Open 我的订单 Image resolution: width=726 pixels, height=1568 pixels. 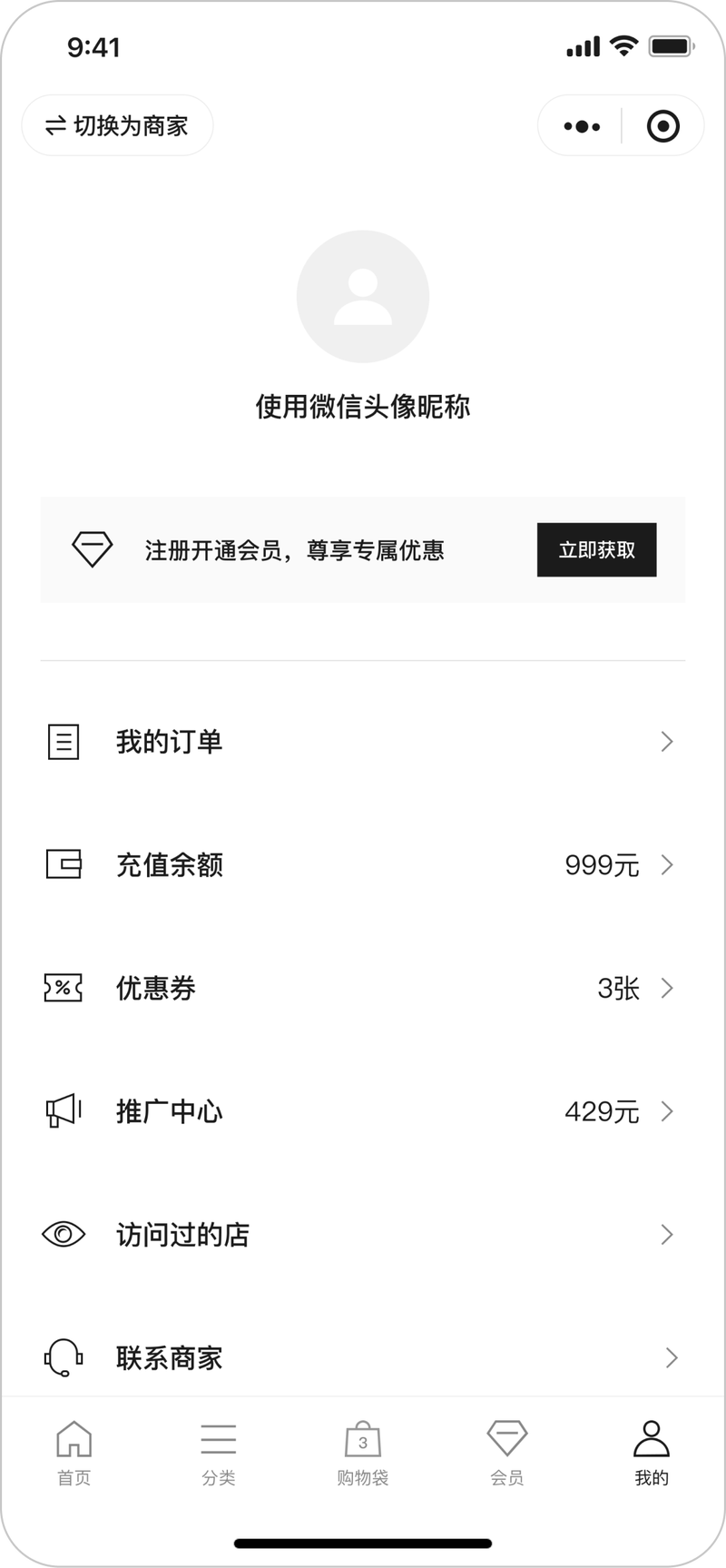(x=363, y=742)
